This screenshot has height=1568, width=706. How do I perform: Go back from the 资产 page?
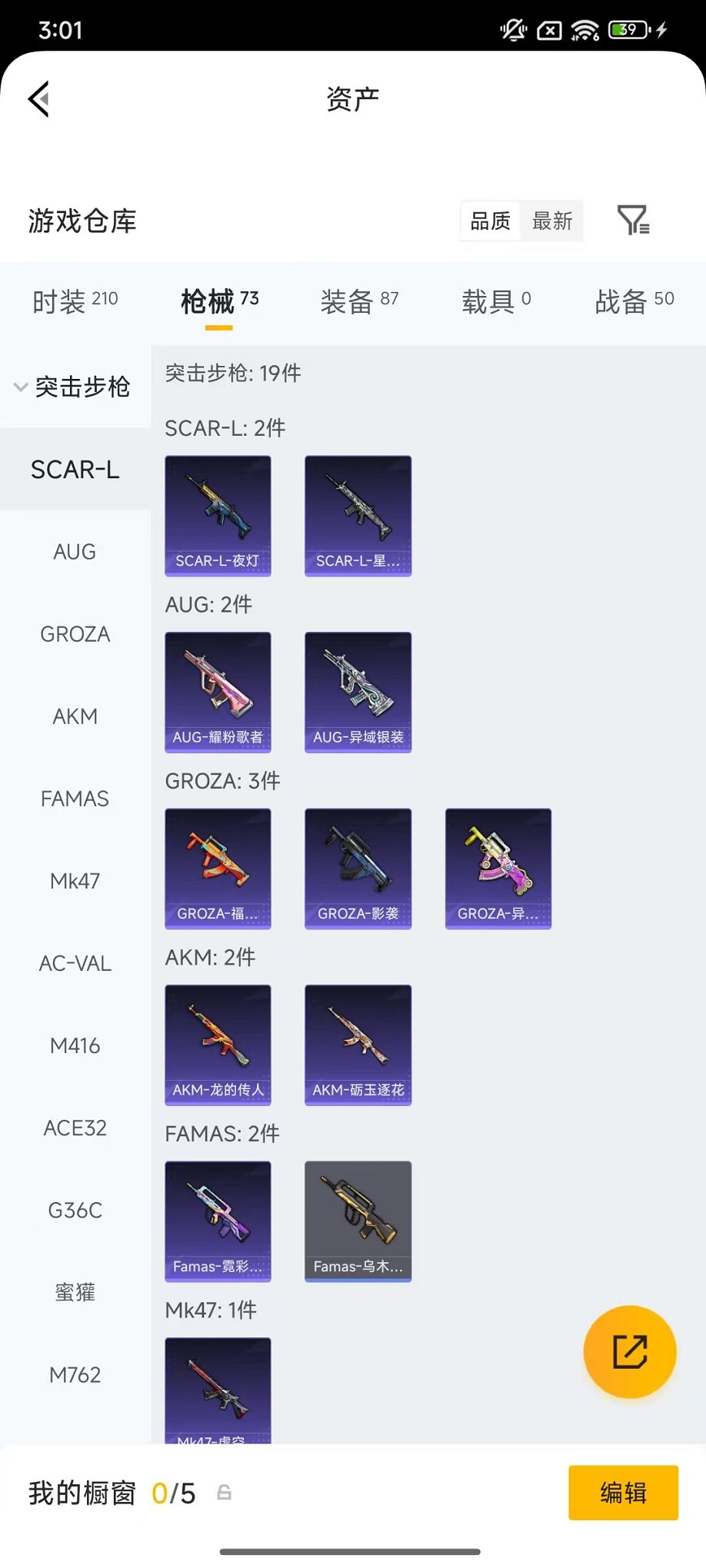pos(39,99)
